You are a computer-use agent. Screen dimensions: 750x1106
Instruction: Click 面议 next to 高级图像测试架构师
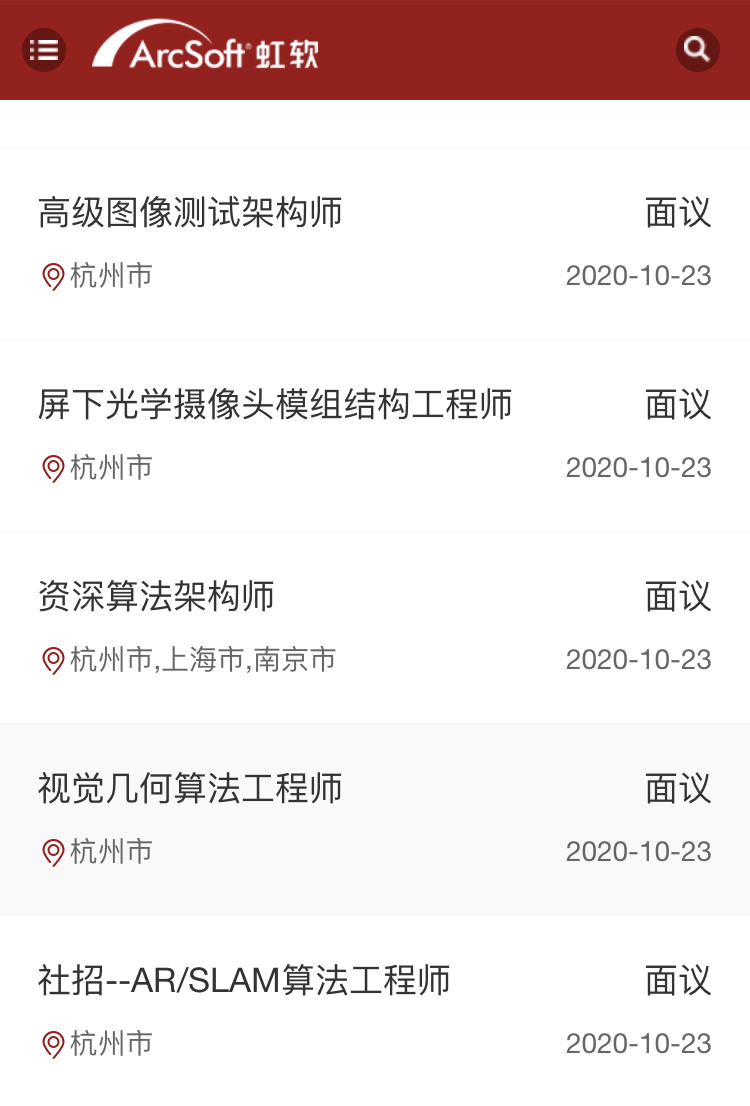[678, 213]
